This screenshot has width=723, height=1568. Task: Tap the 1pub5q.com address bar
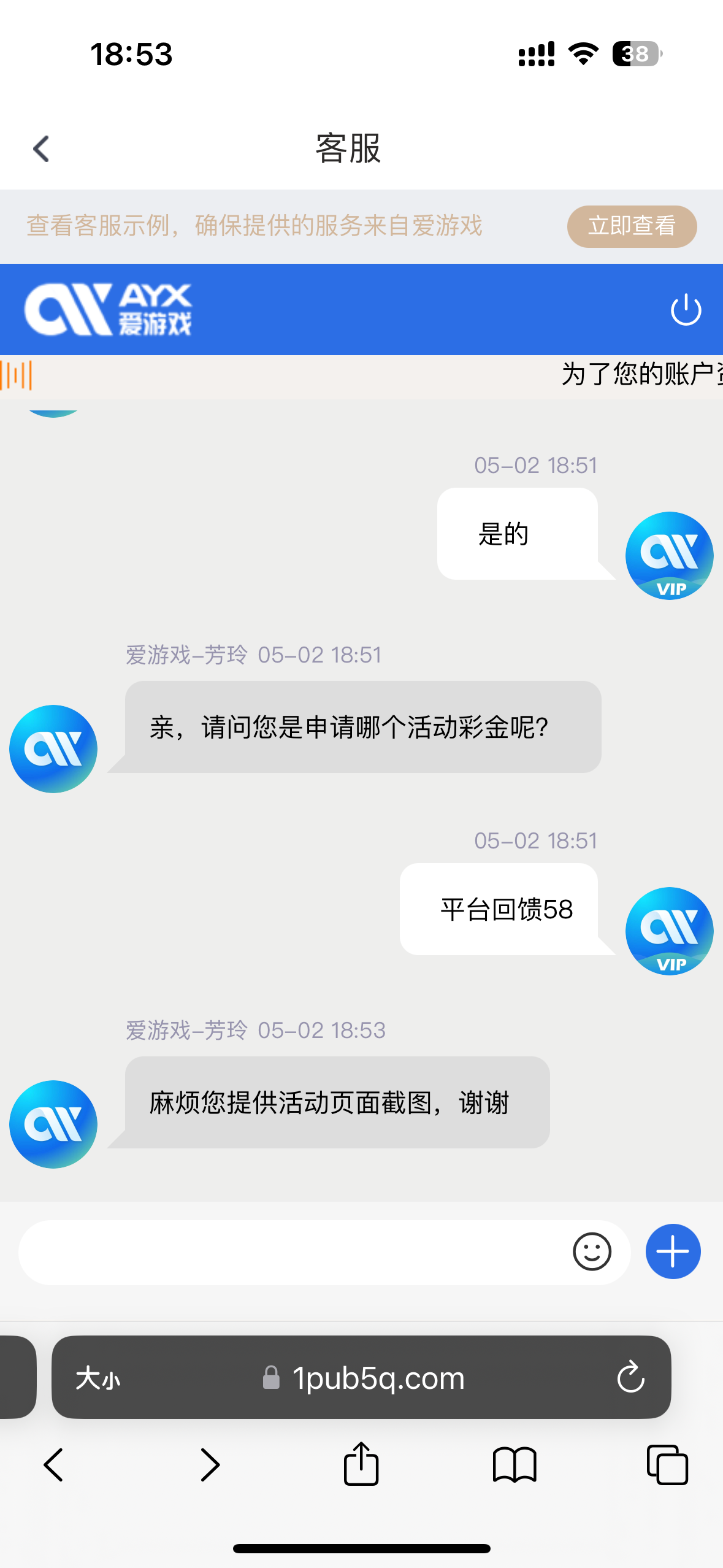[377, 1378]
